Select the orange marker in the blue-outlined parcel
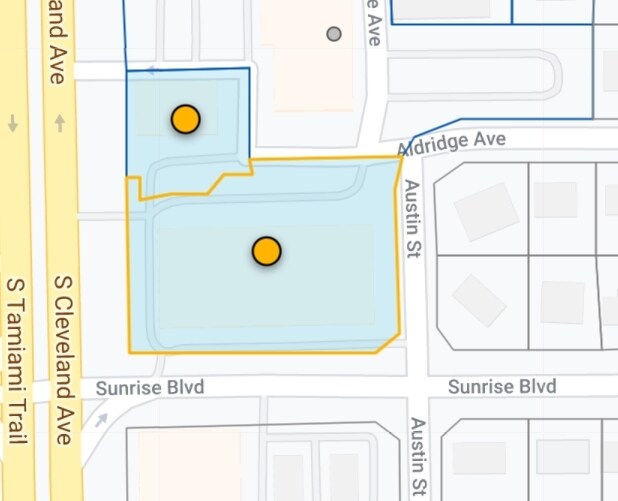Screen dimensions: 618x501 coord(185,119)
